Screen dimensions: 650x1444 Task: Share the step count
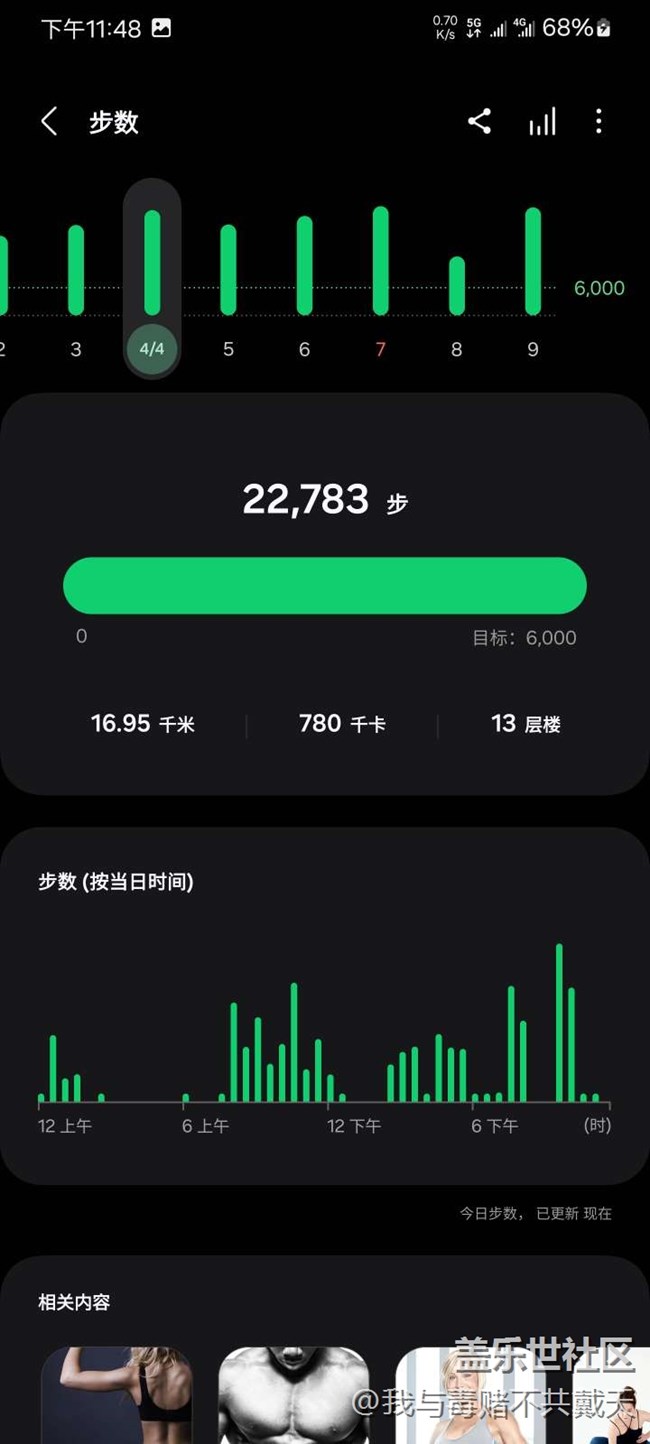pos(479,122)
